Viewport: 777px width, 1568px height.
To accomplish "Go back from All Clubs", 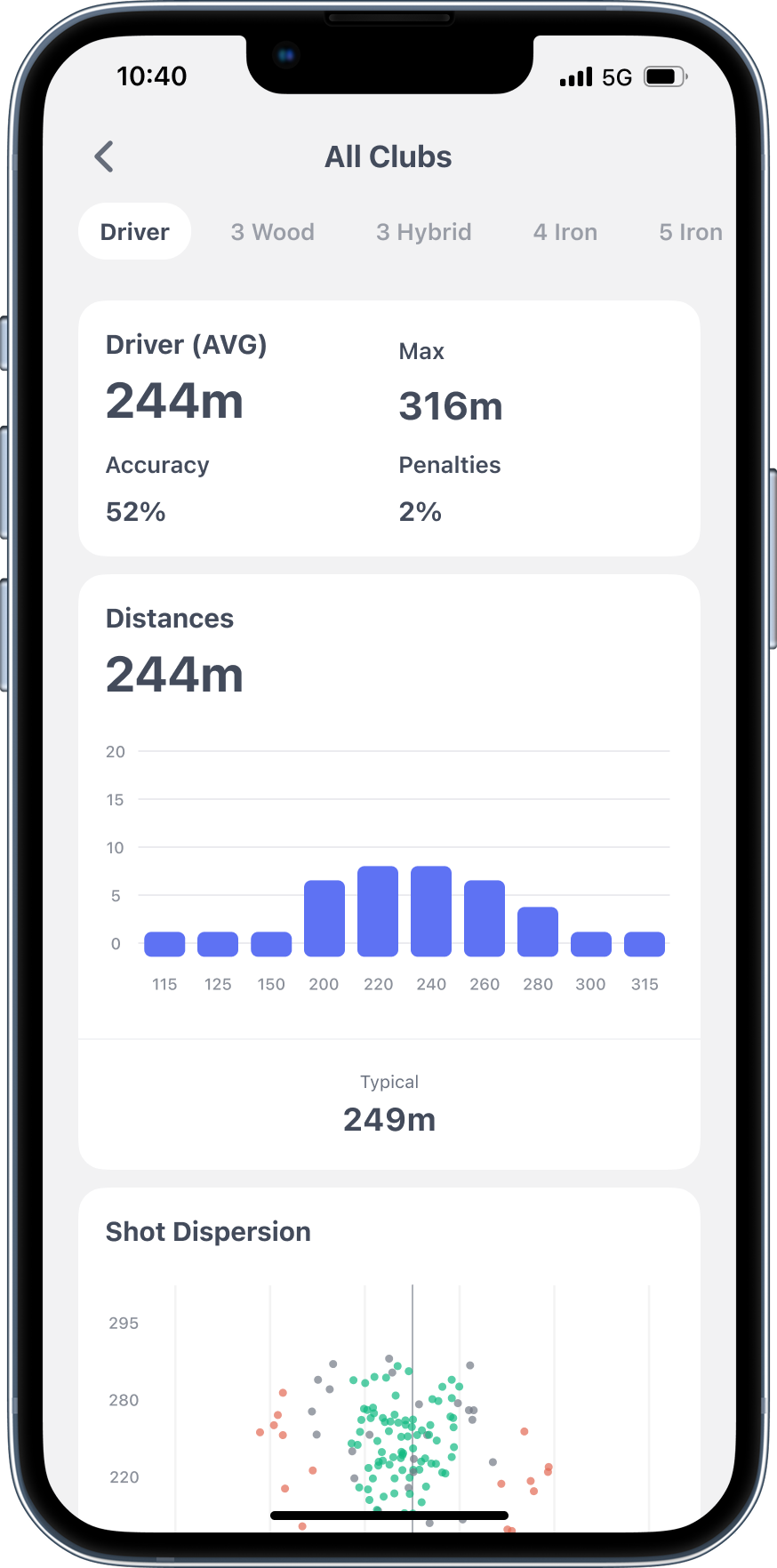I will click(104, 156).
